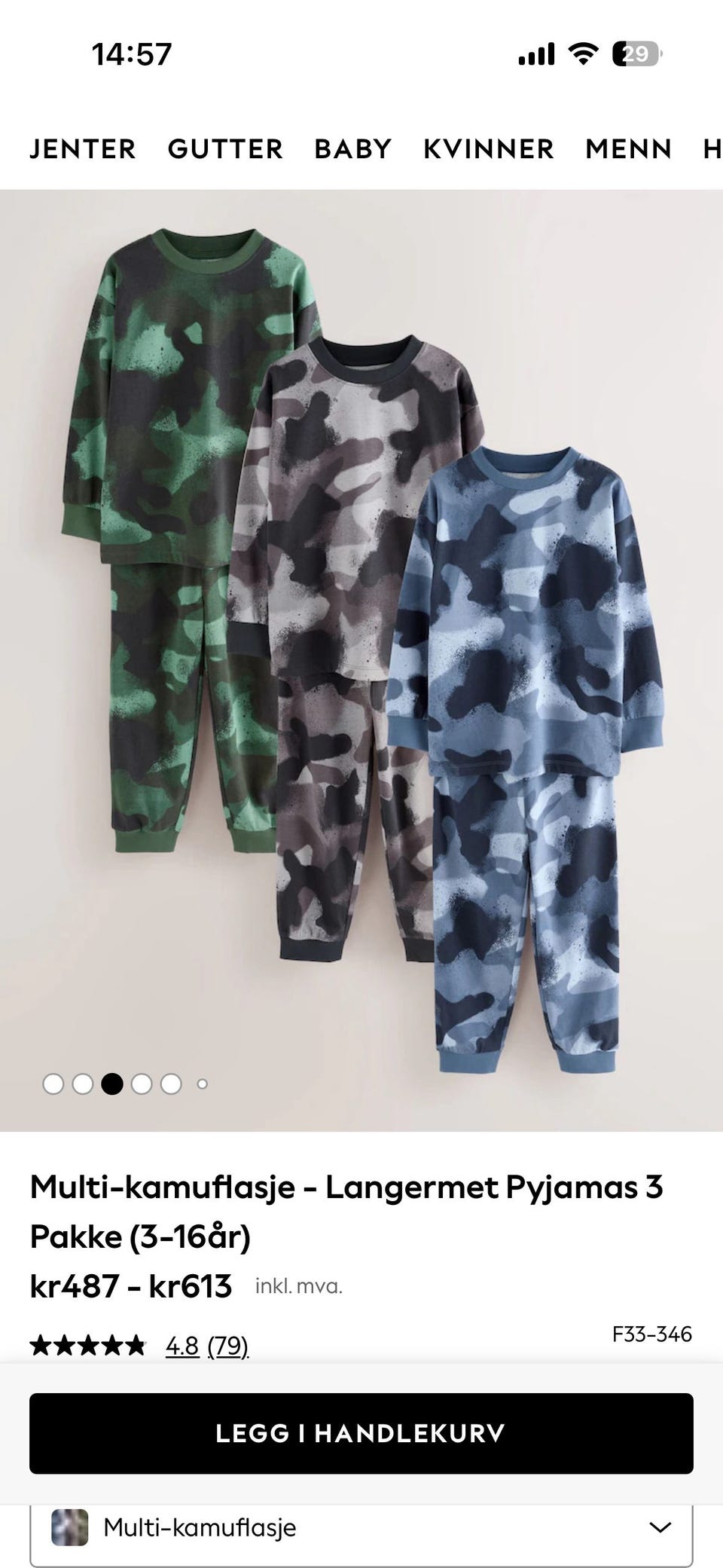
Task: Switch to the GUTTER category
Action: [x=225, y=149]
